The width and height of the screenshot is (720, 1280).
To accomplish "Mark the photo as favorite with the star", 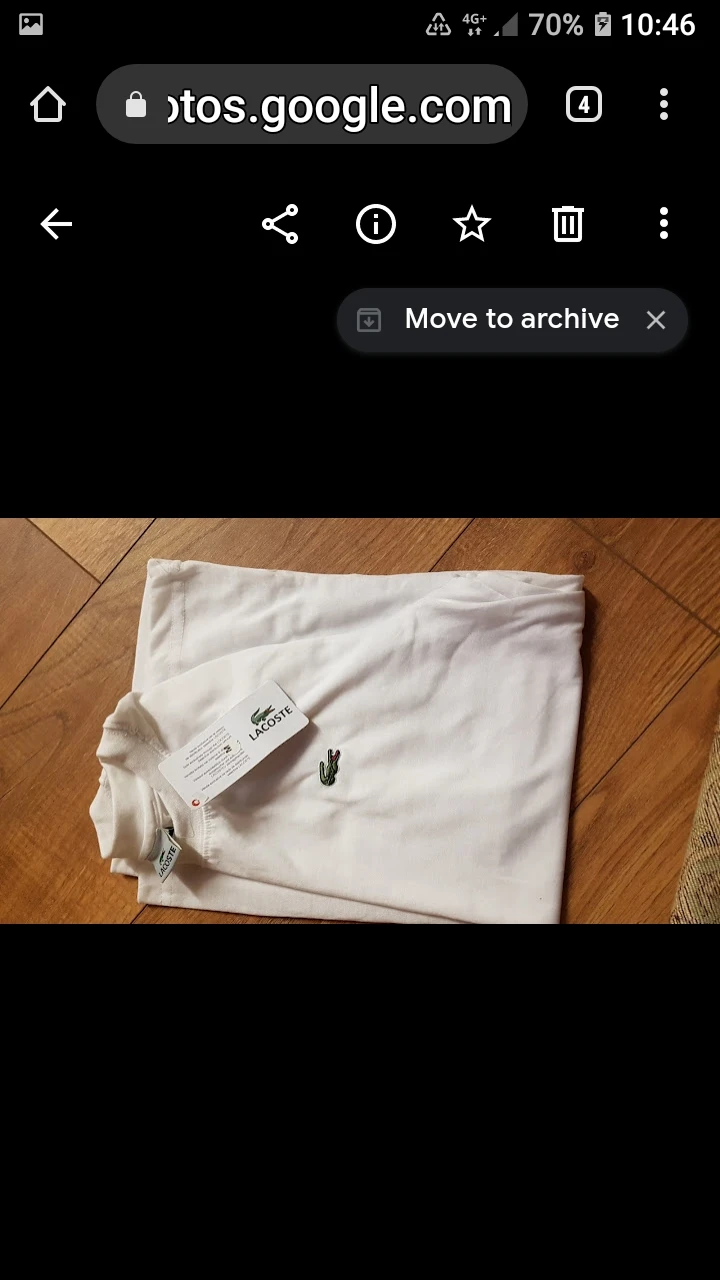I will [472, 225].
